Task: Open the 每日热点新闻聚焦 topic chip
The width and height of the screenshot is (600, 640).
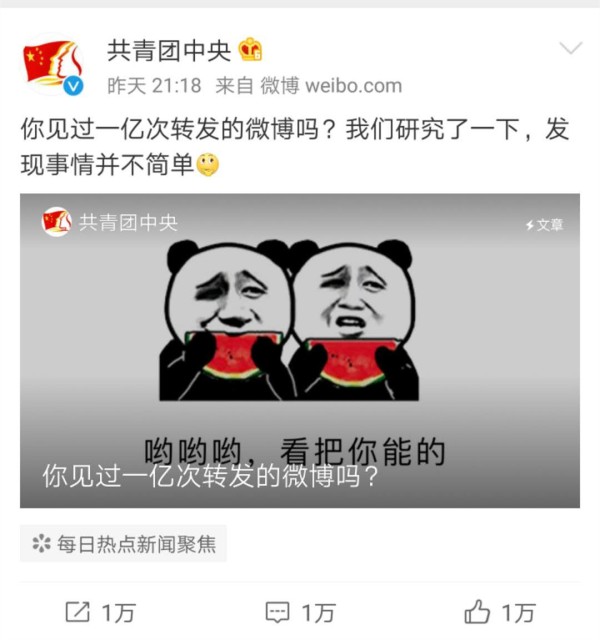Action: point(124,544)
